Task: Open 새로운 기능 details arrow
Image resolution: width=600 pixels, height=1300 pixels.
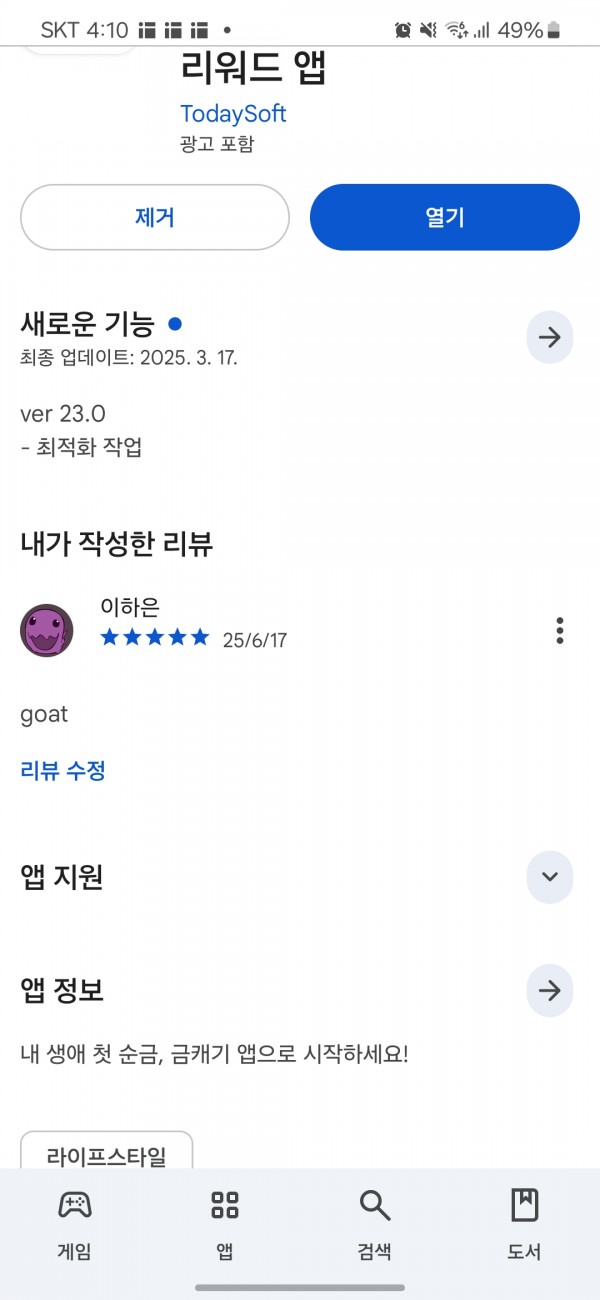Action: [550, 337]
